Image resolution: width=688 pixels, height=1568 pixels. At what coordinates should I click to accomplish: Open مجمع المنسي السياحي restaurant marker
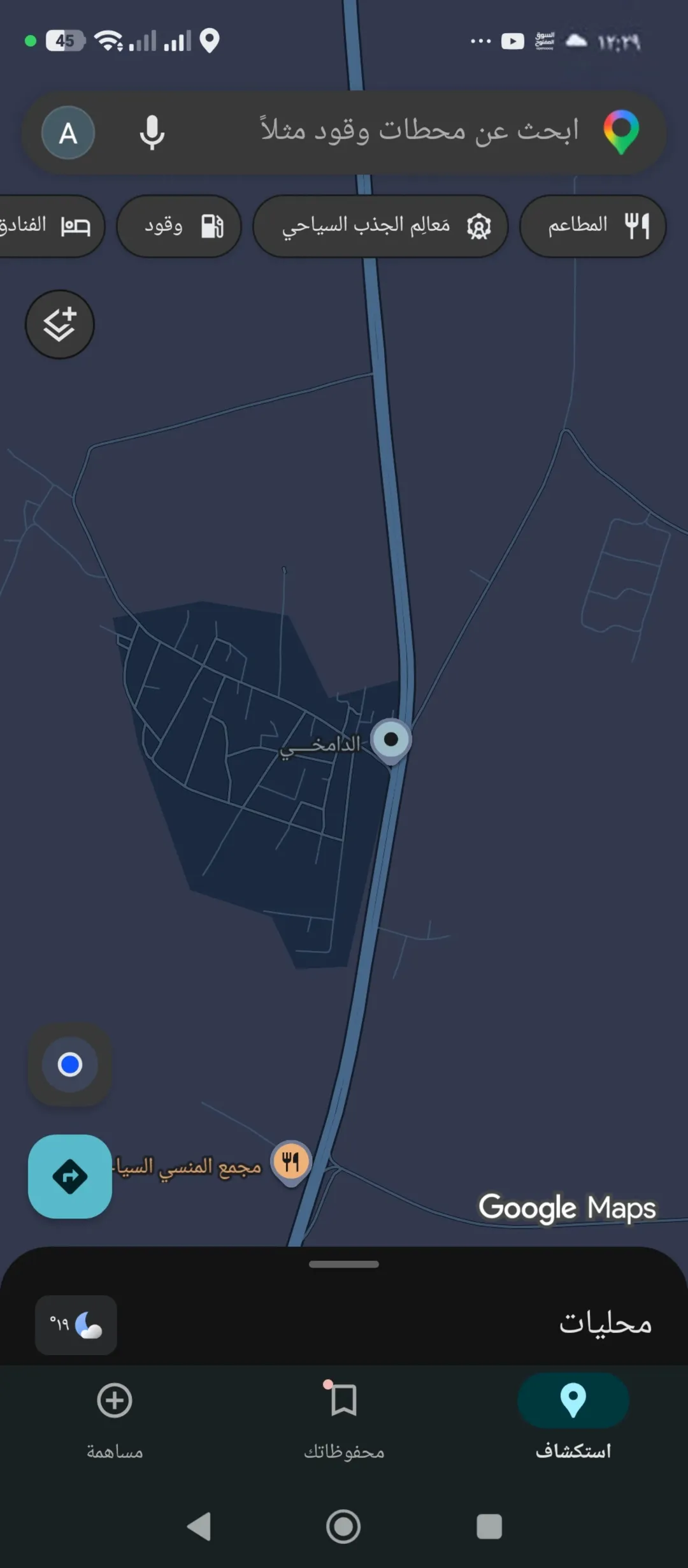coord(291,1163)
